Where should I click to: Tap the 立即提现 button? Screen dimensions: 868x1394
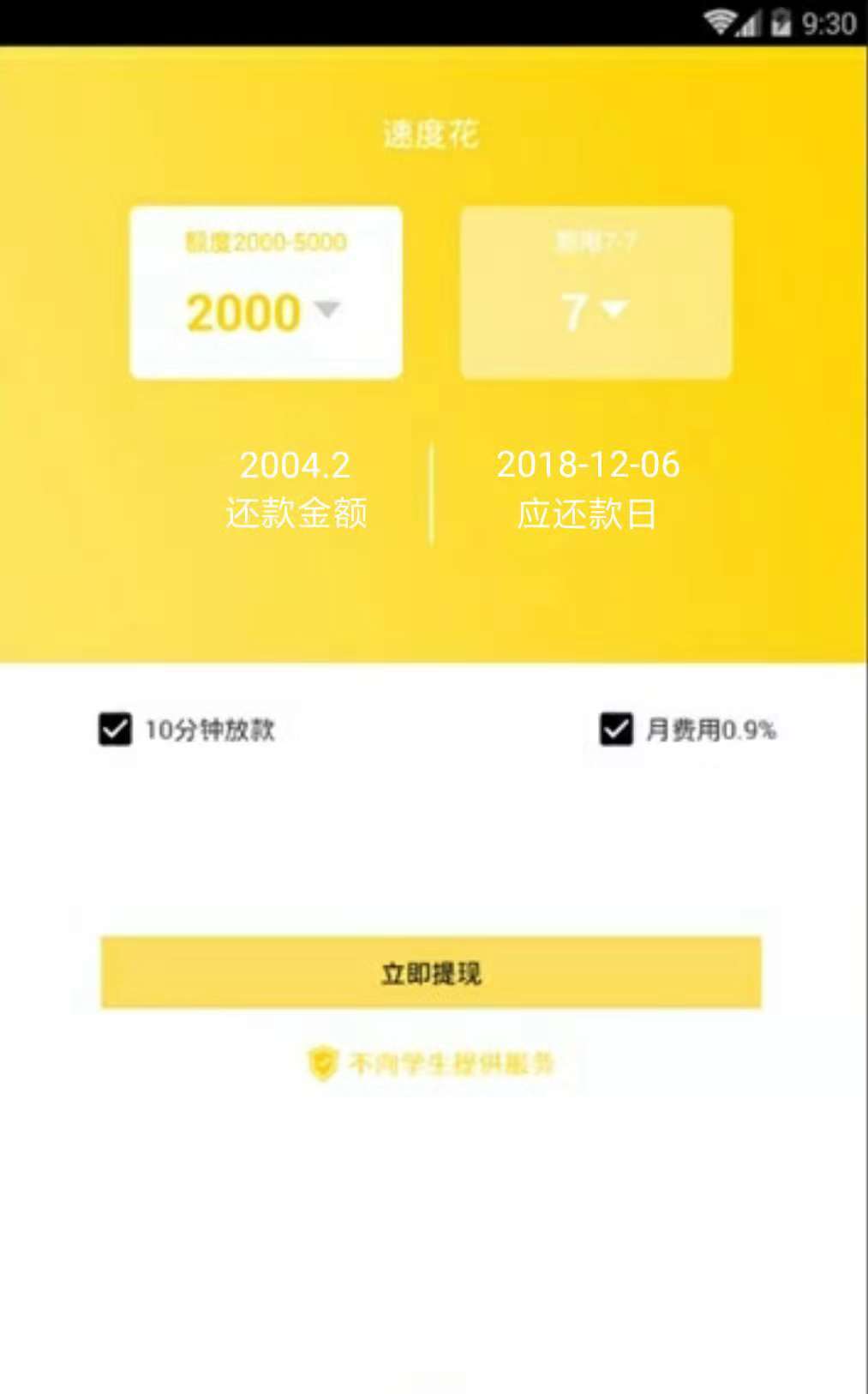point(431,973)
